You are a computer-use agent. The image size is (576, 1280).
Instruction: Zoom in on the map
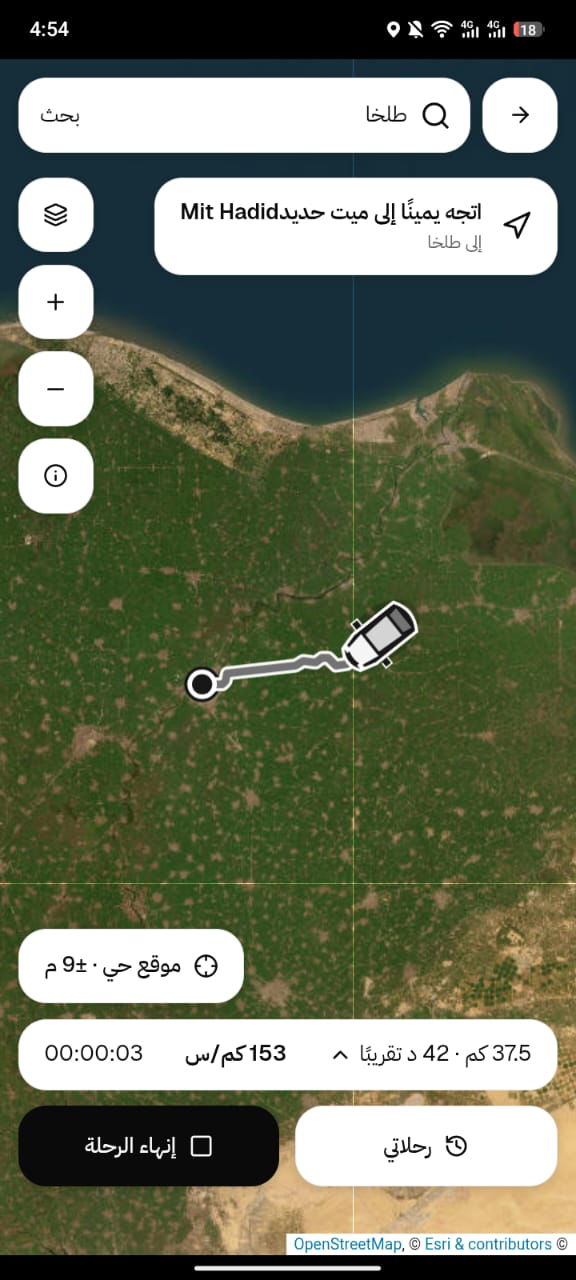(x=56, y=302)
